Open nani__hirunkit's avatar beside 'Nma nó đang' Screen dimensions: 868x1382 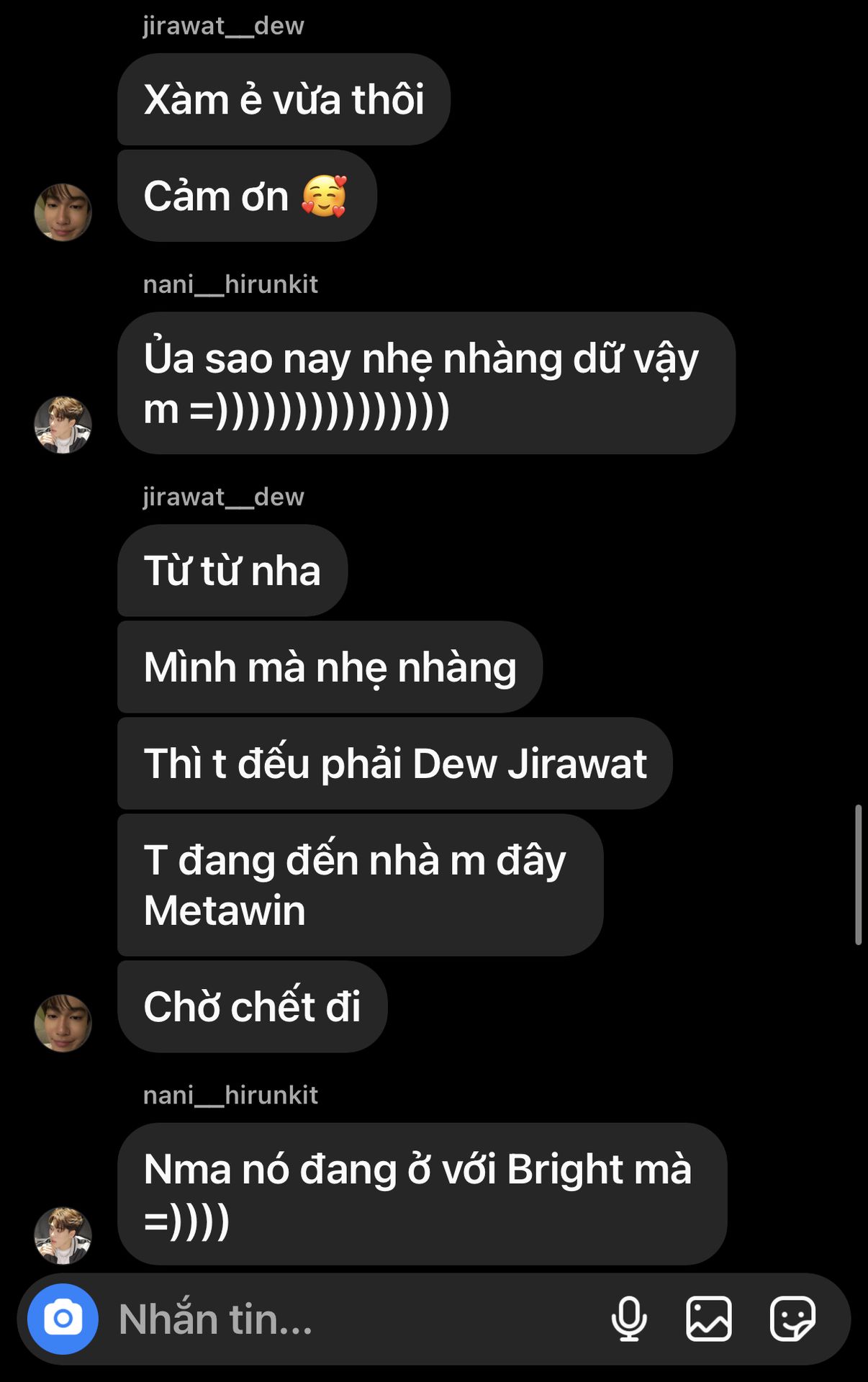tap(63, 1235)
